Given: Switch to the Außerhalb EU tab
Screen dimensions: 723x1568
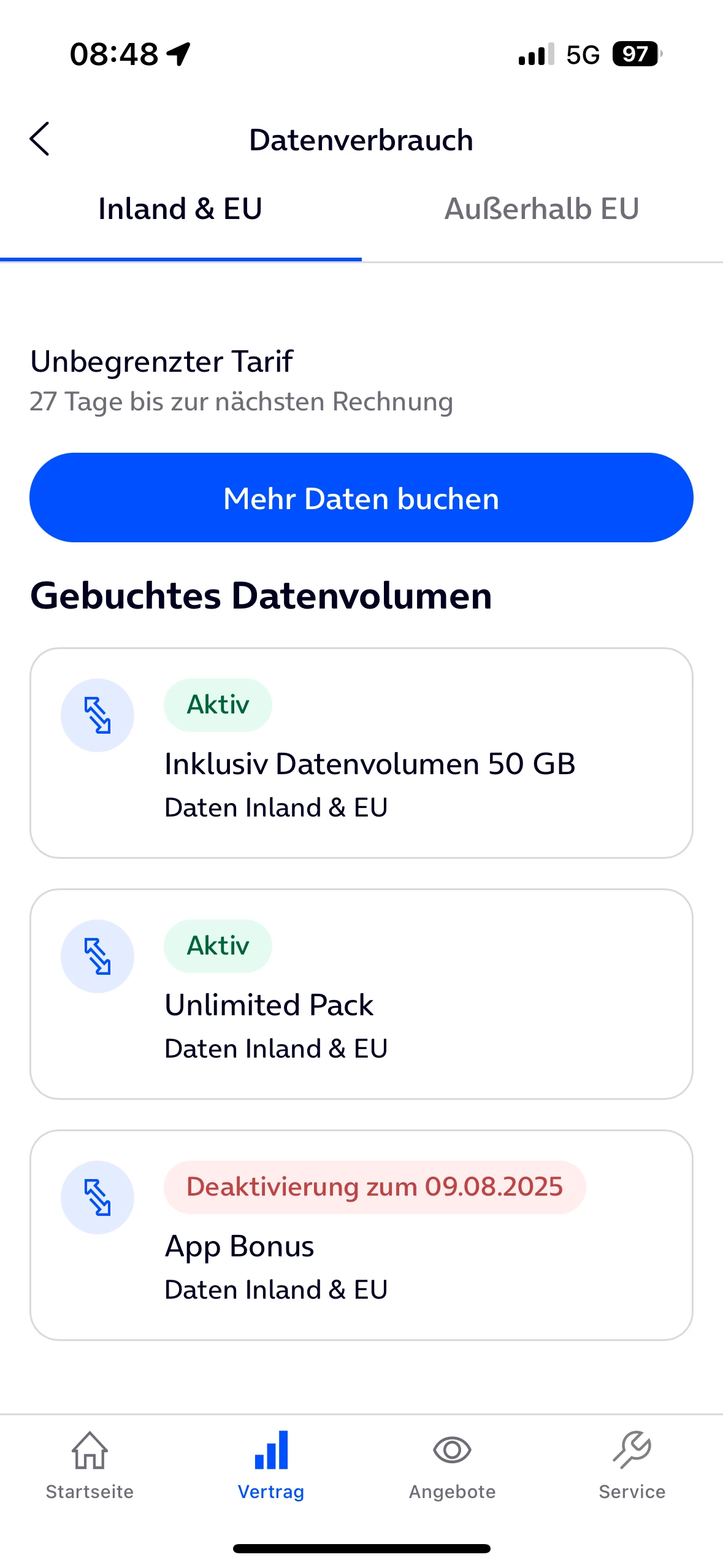Looking at the screenshot, I should (541, 209).
